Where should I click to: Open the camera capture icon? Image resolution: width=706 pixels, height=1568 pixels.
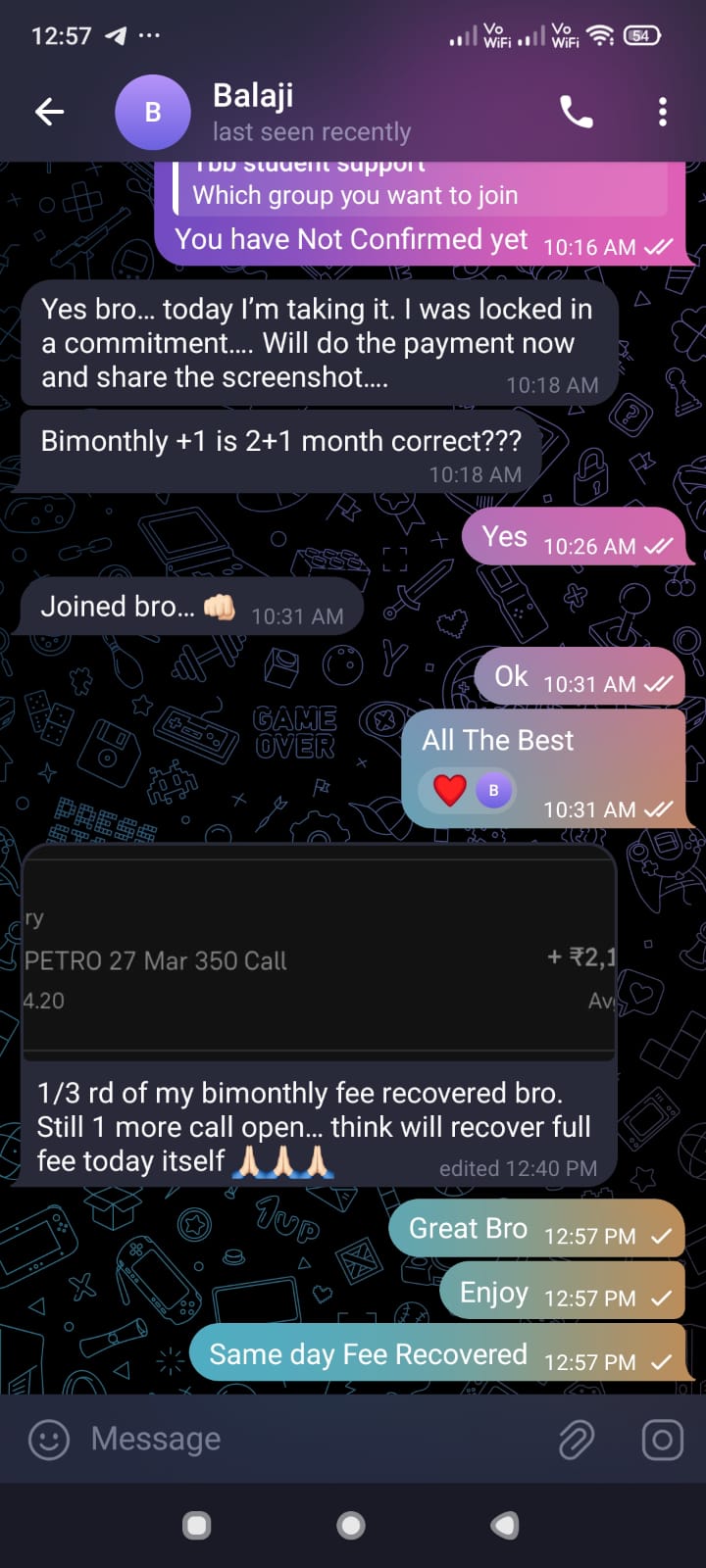(662, 1440)
